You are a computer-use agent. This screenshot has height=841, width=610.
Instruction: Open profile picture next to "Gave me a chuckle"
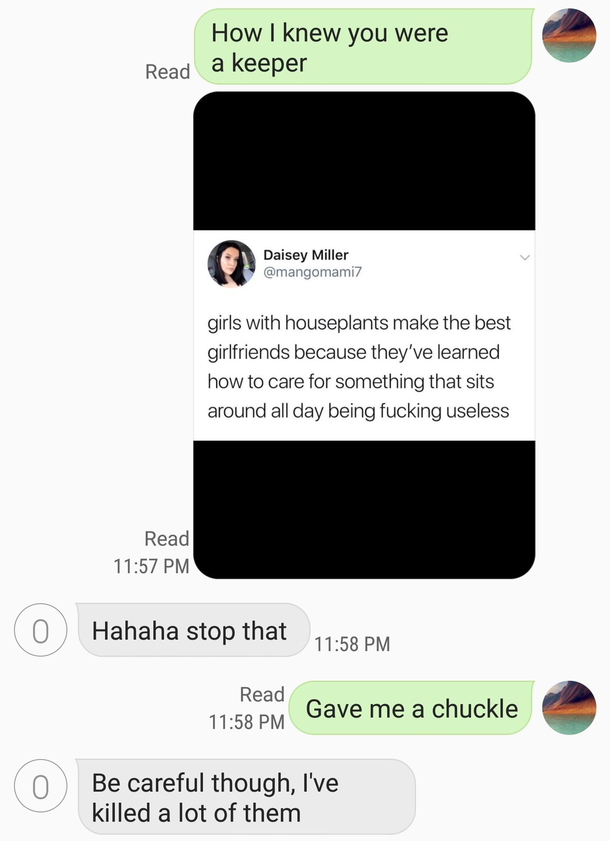[x=568, y=708]
